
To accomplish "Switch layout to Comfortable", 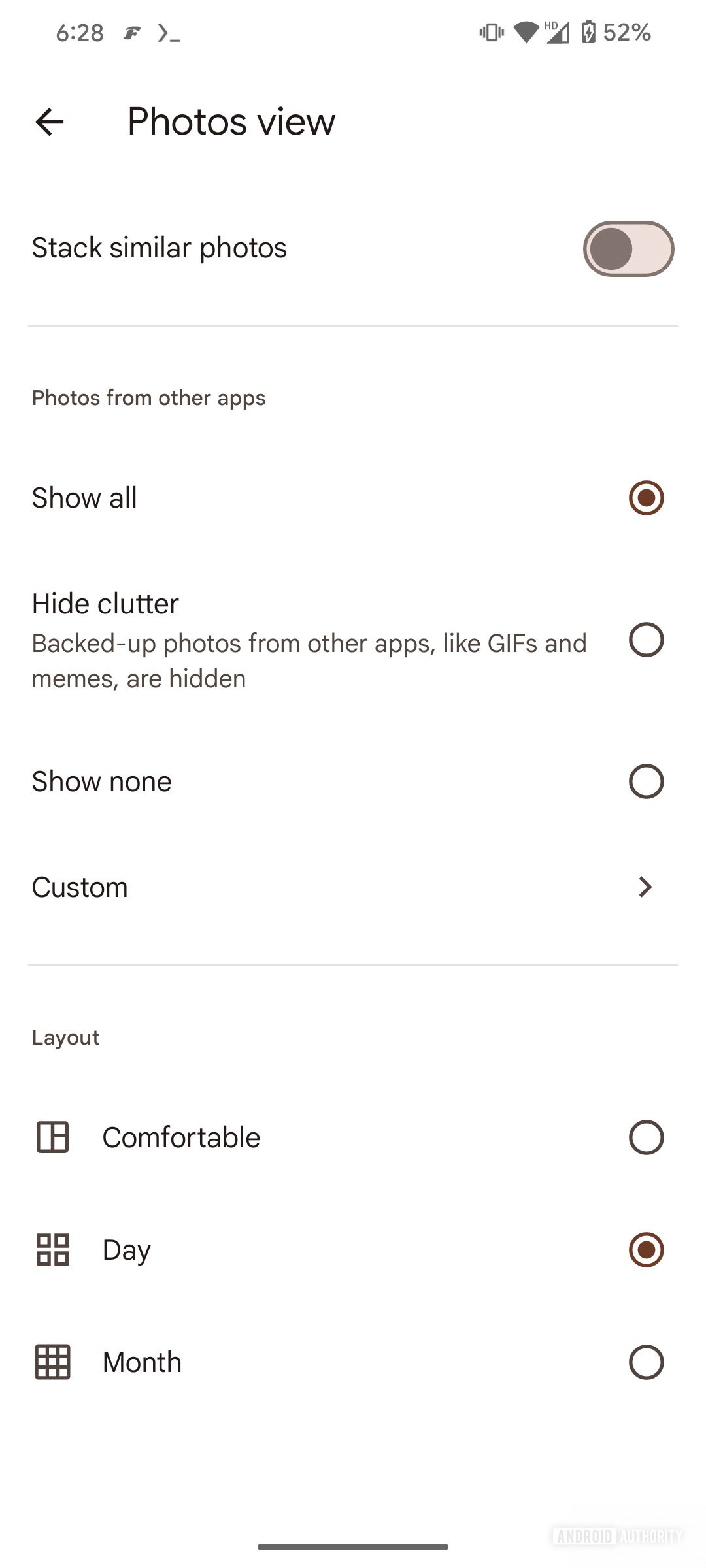I will click(x=646, y=1137).
